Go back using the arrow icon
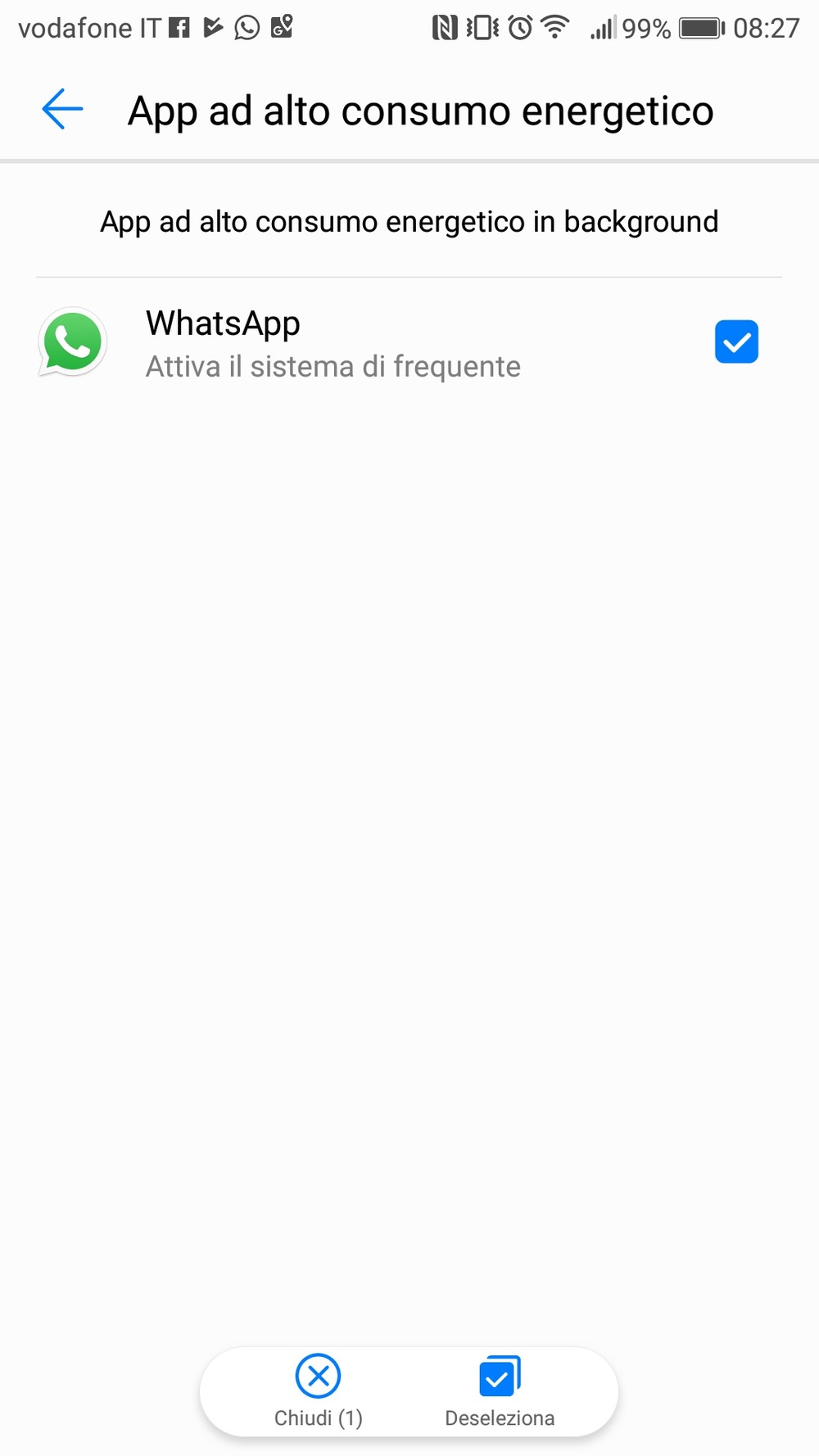The width and height of the screenshot is (819, 1456). point(62,110)
